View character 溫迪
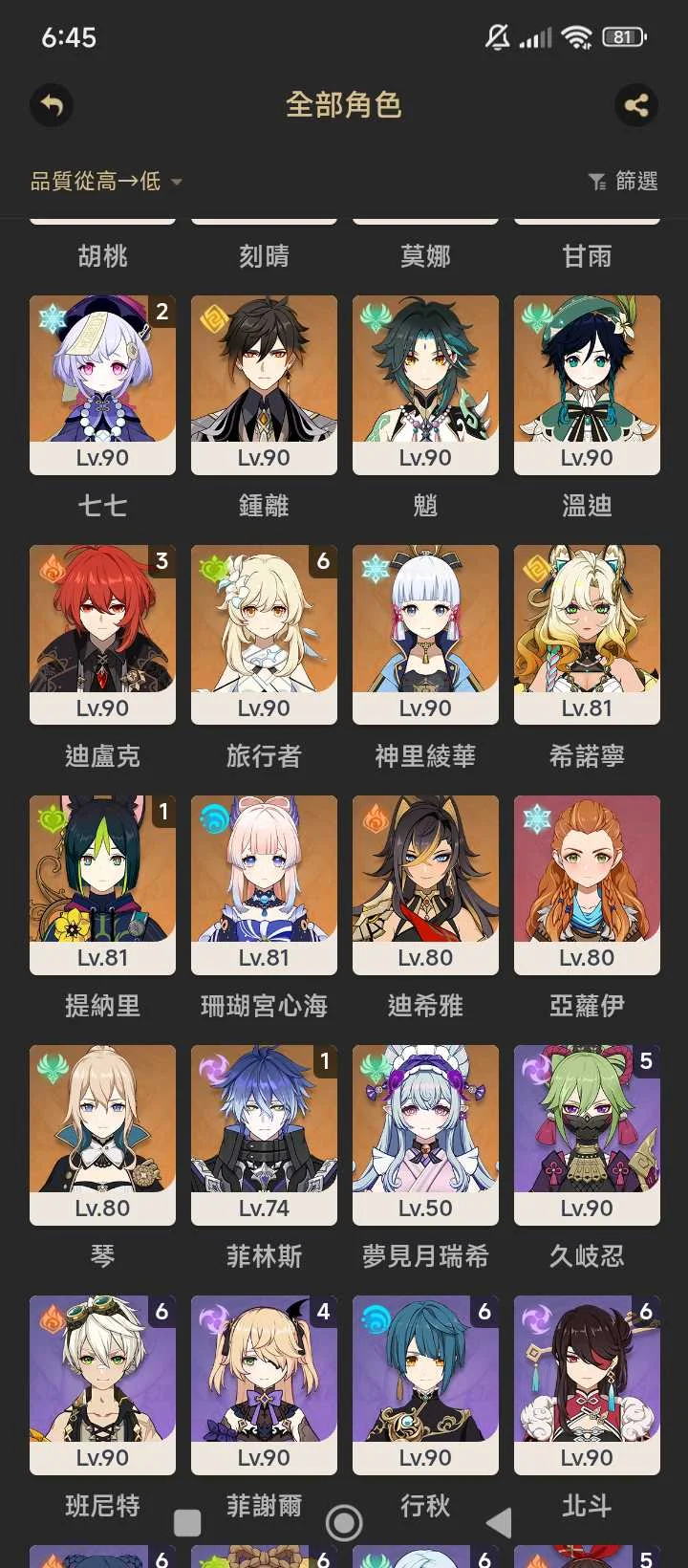Image resolution: width=688 pixels, height=1568 pixels. pyautogui.click(x=587, y=384)
